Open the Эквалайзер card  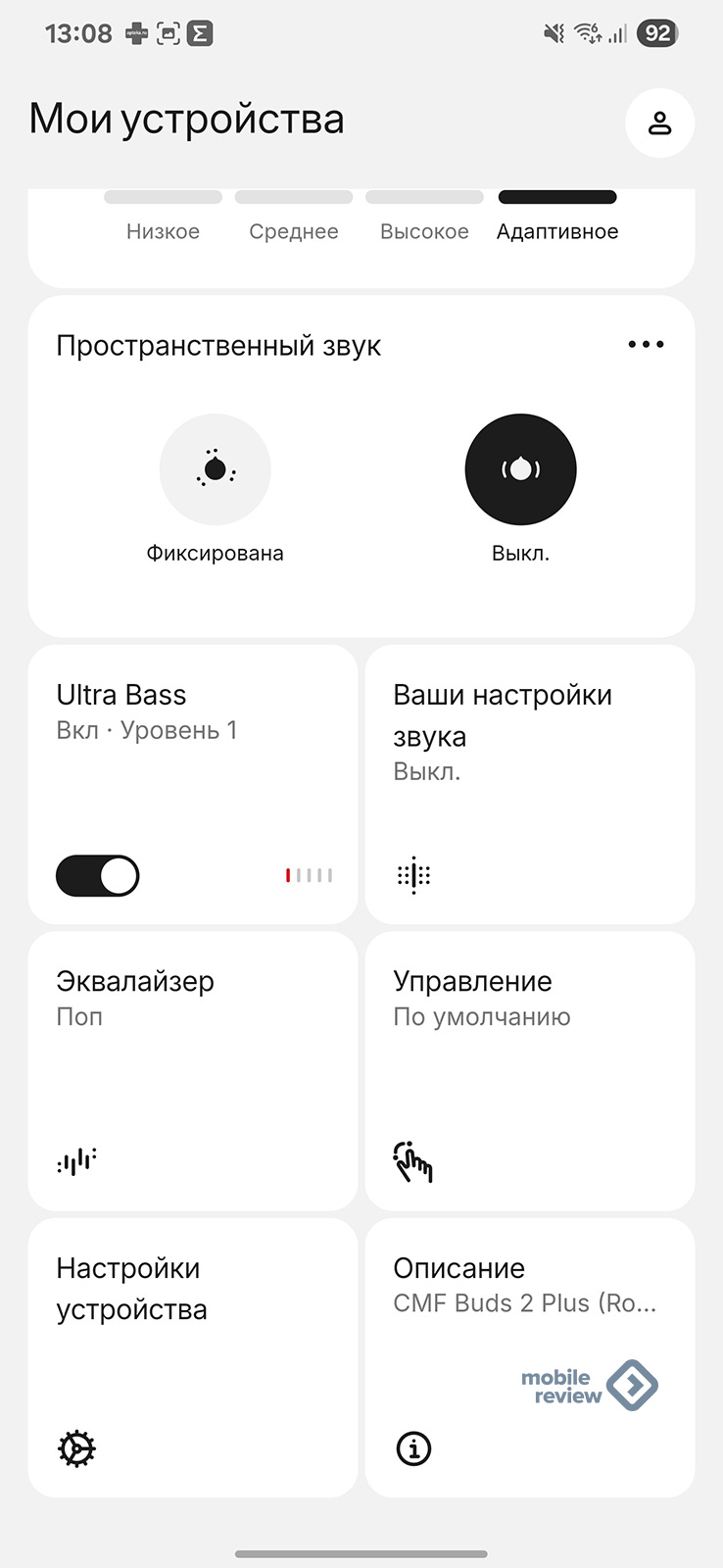coord(193,1071)
